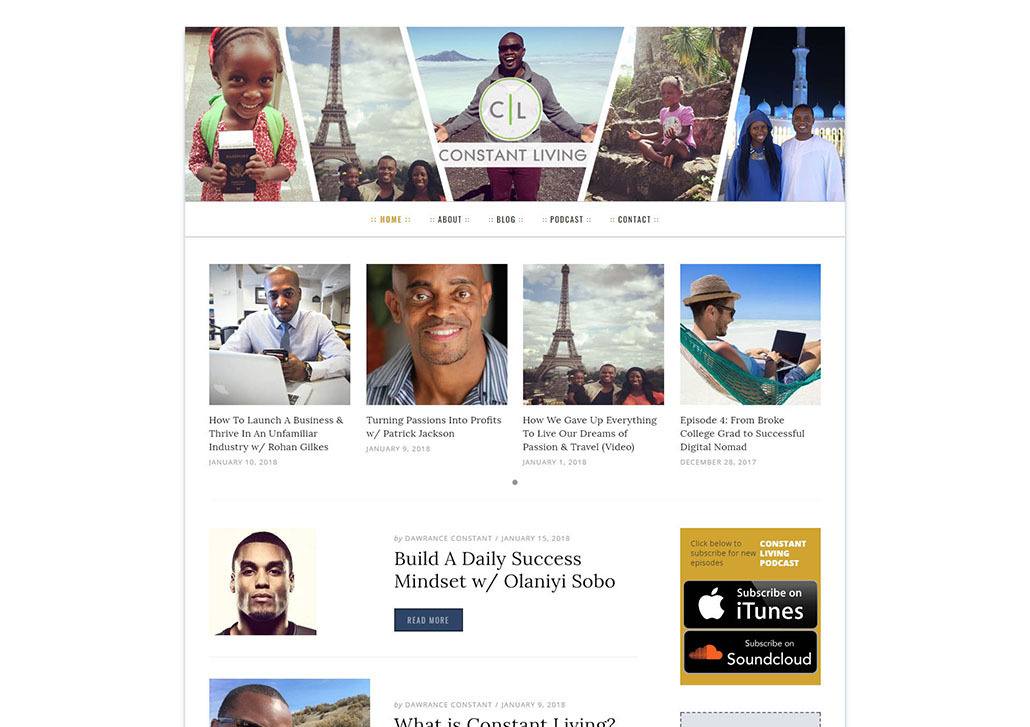Subscribe on Soundcloud

click(750, 652)
